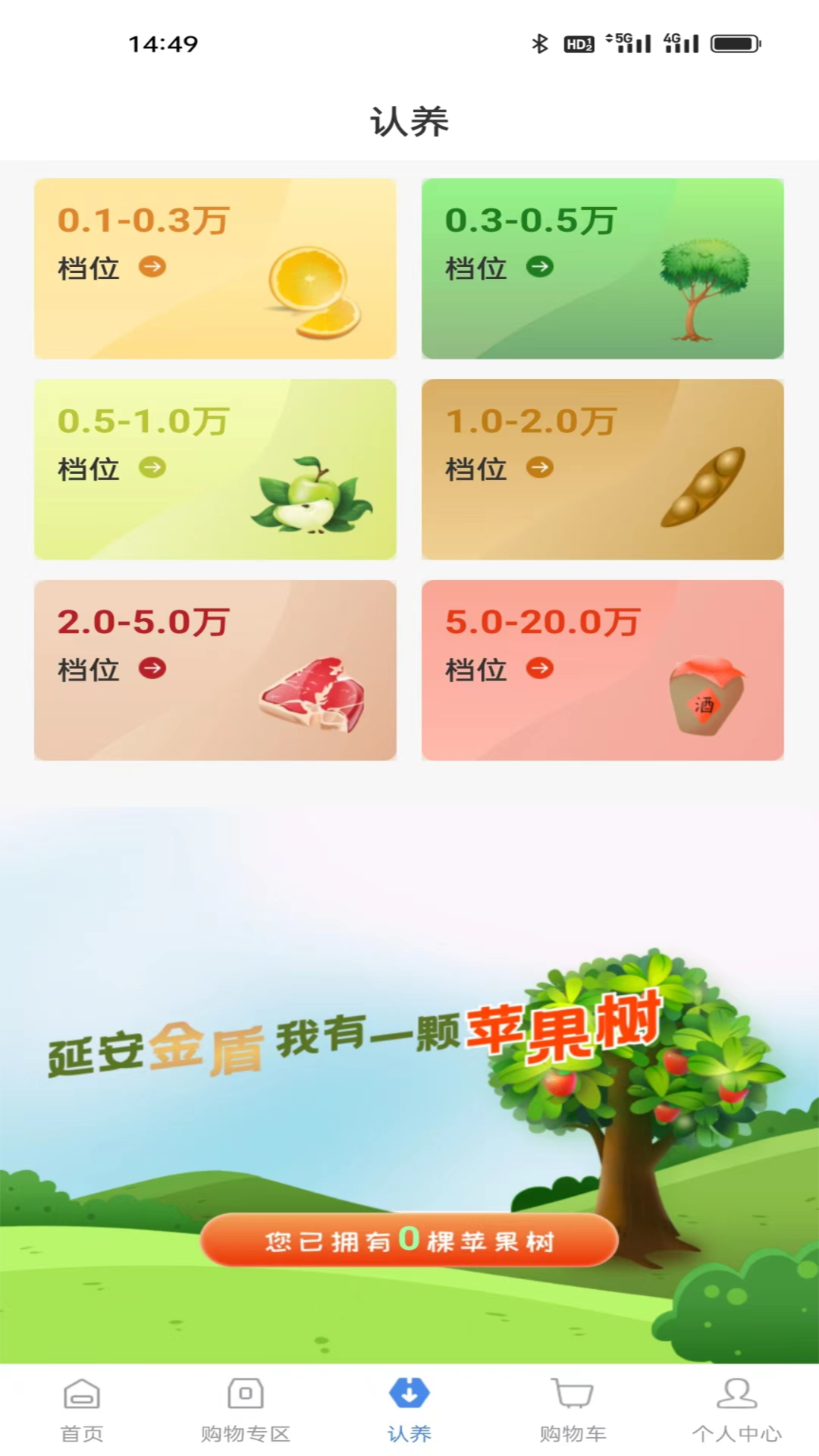Go to the 首页 tab
The height and width of the screenshot is (1456, 819).
click(82, 1410)
